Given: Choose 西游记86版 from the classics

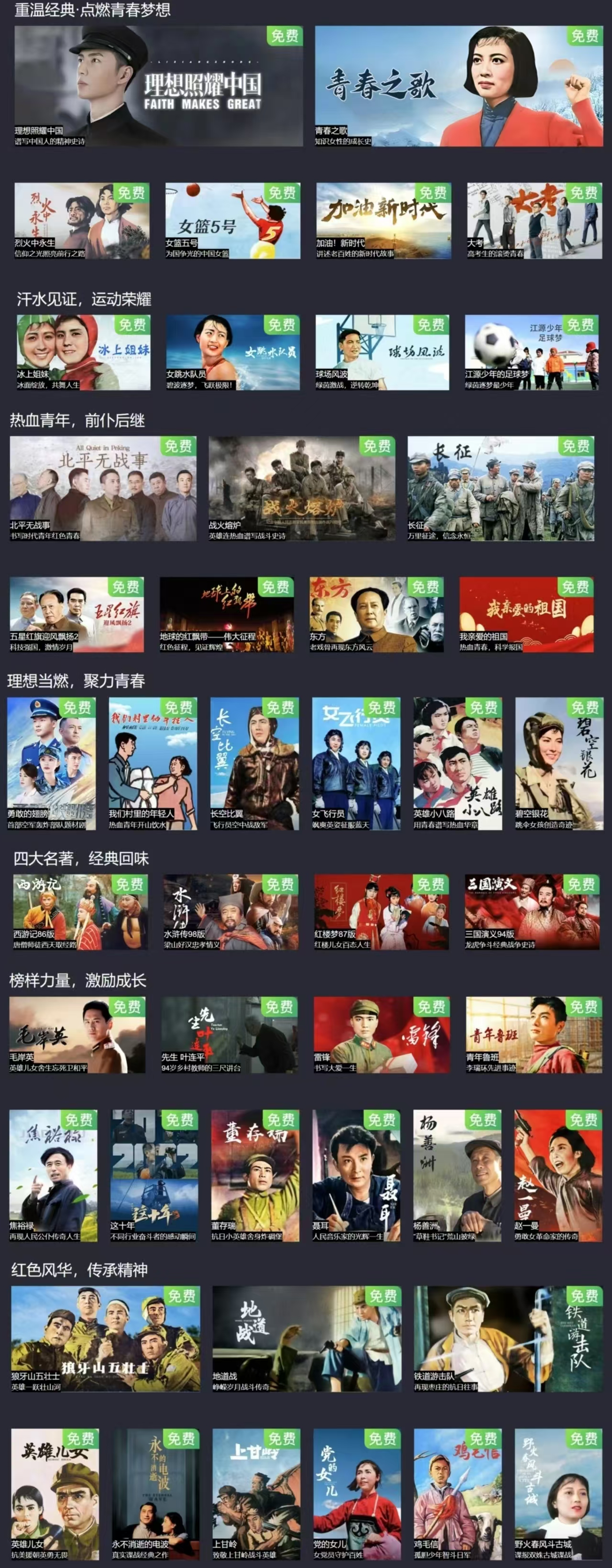Looking at the screenshot, I should 80,912.
